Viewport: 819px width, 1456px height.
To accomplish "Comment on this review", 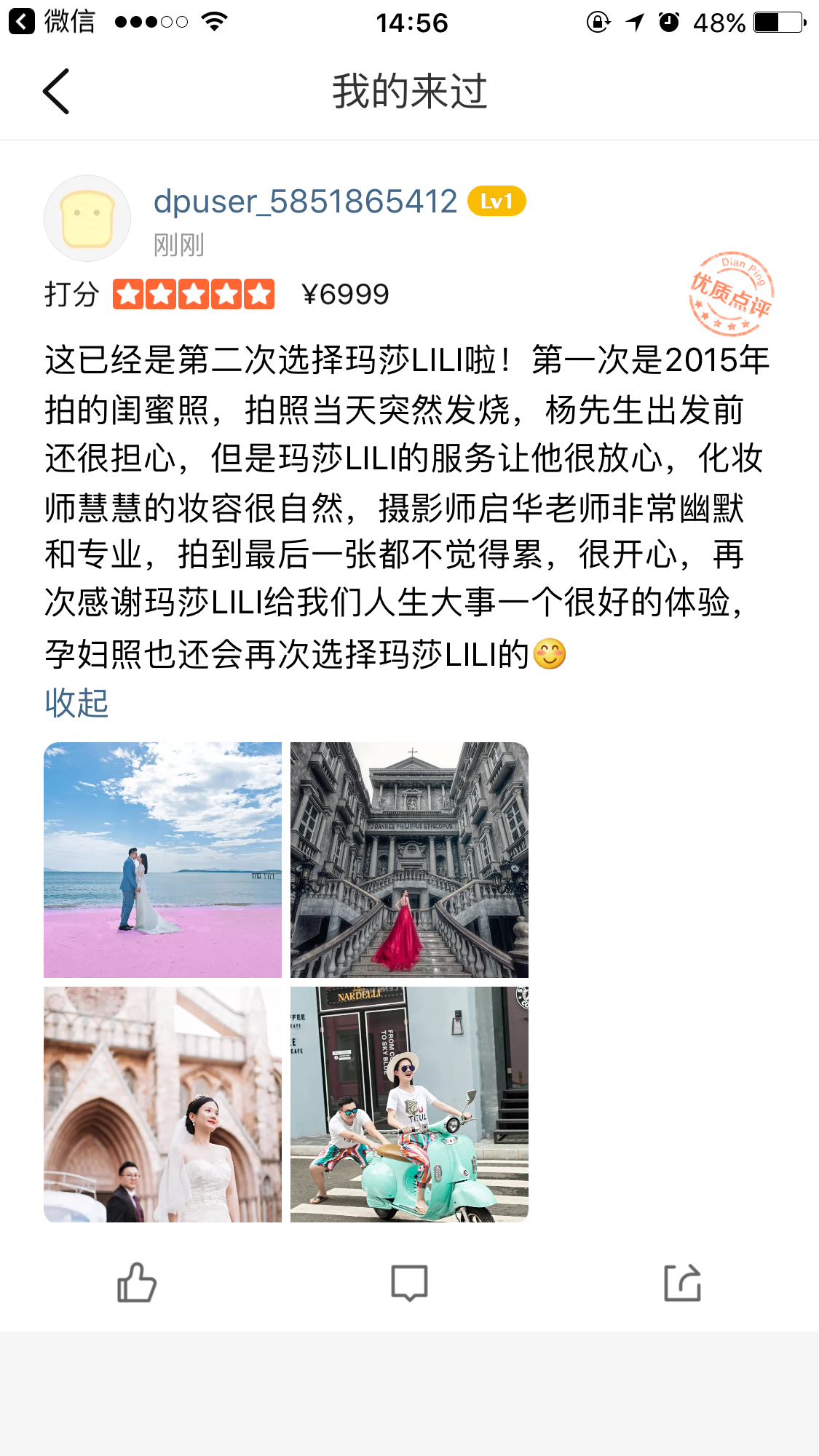I will [x=409, y=1283].
